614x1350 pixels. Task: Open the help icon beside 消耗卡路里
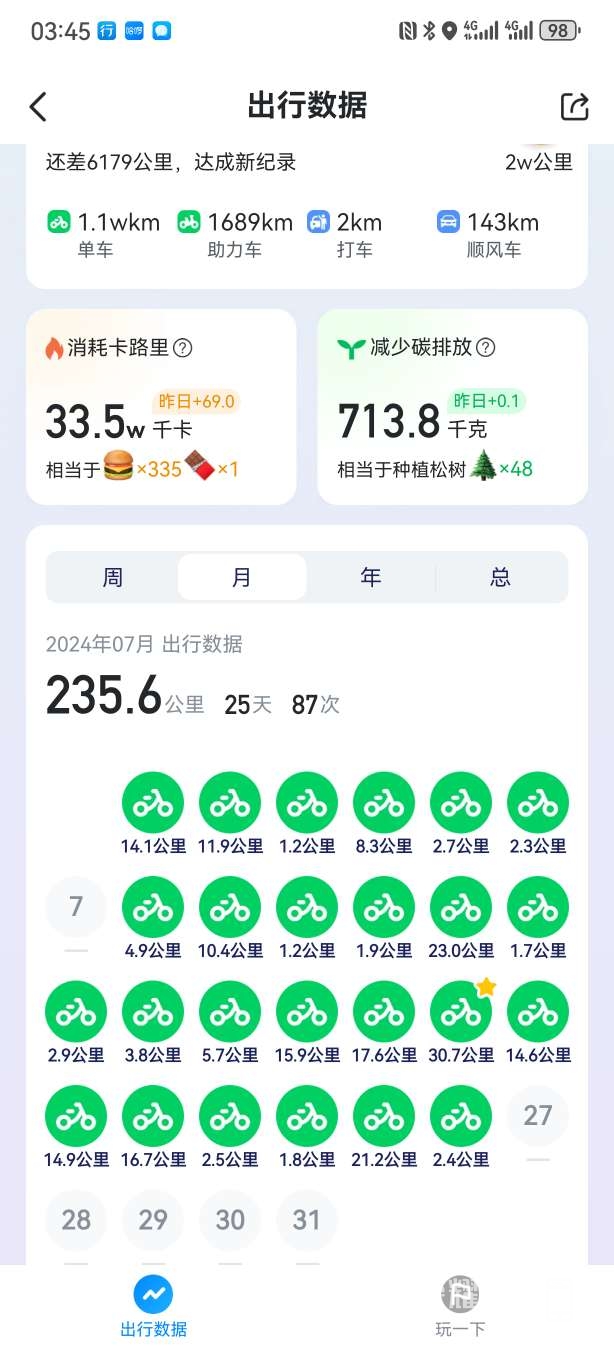[x=183, y=348]
